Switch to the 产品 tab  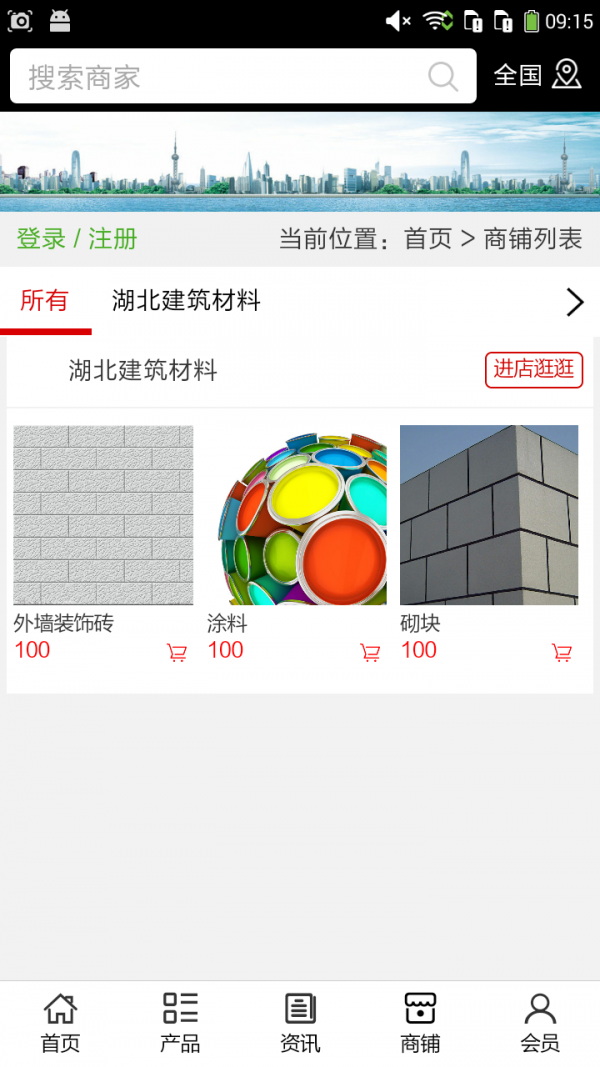pyautogui.click(x=180, y=1023)
